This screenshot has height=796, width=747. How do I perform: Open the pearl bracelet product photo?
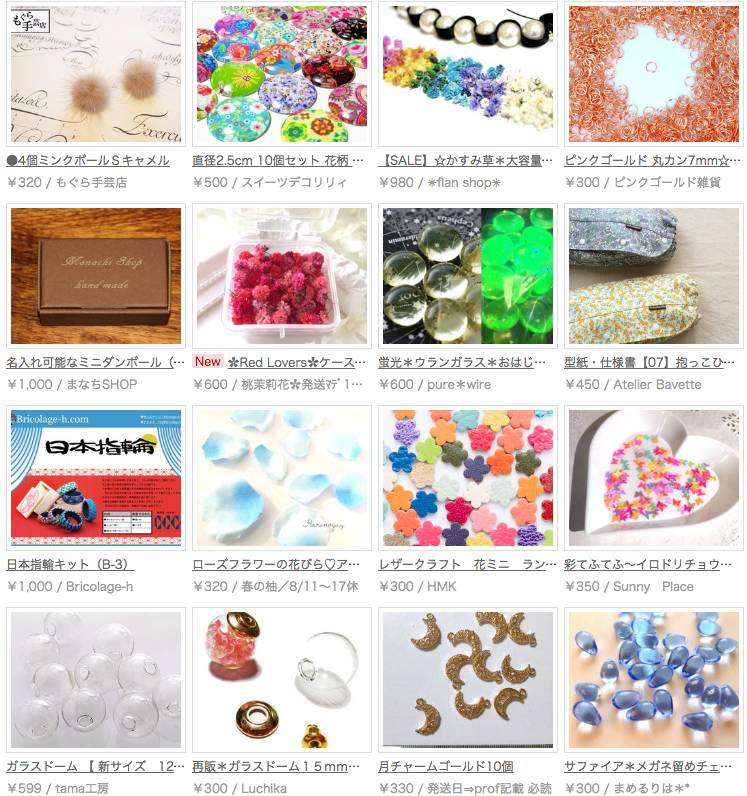[x=466, y=75]
